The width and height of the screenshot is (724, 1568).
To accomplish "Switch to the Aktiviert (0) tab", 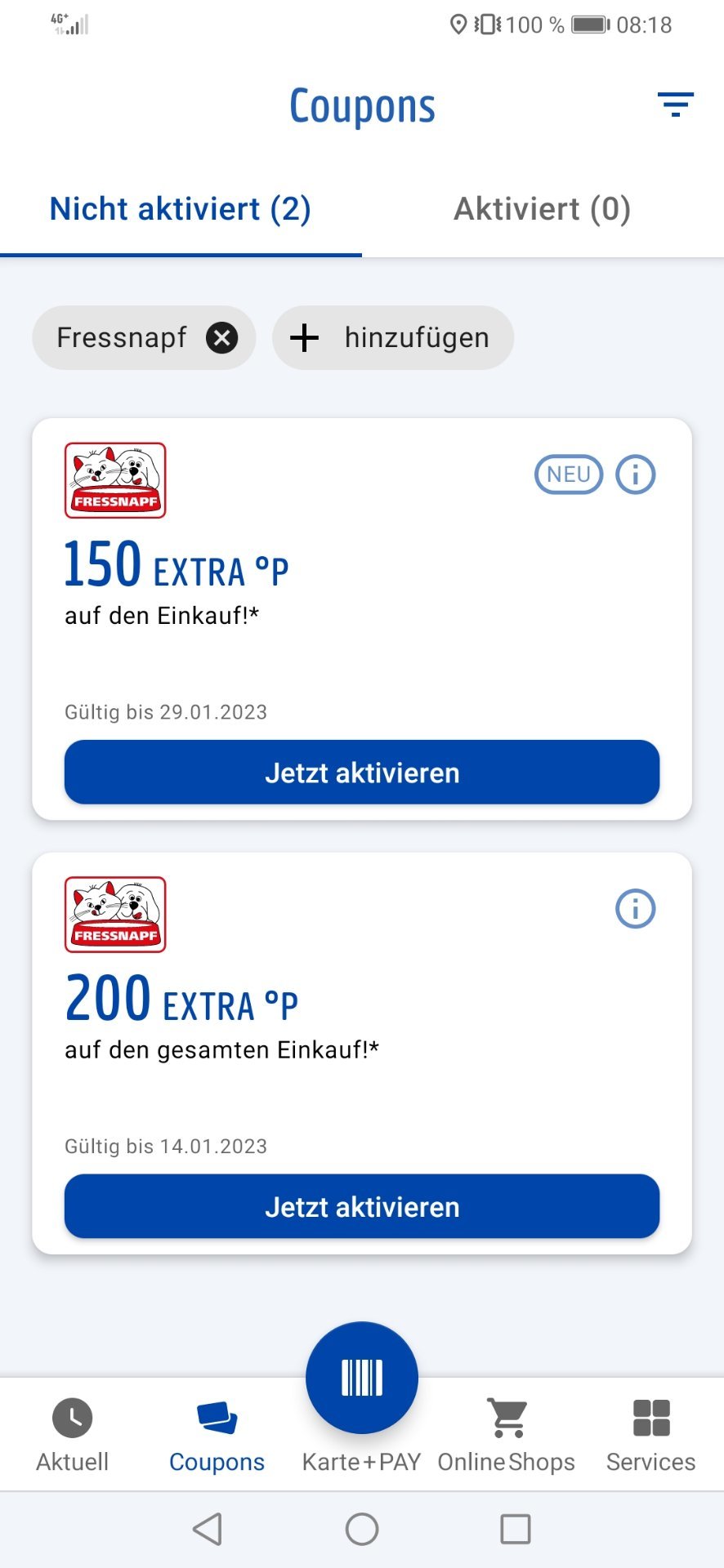I will tap(543, 209).
